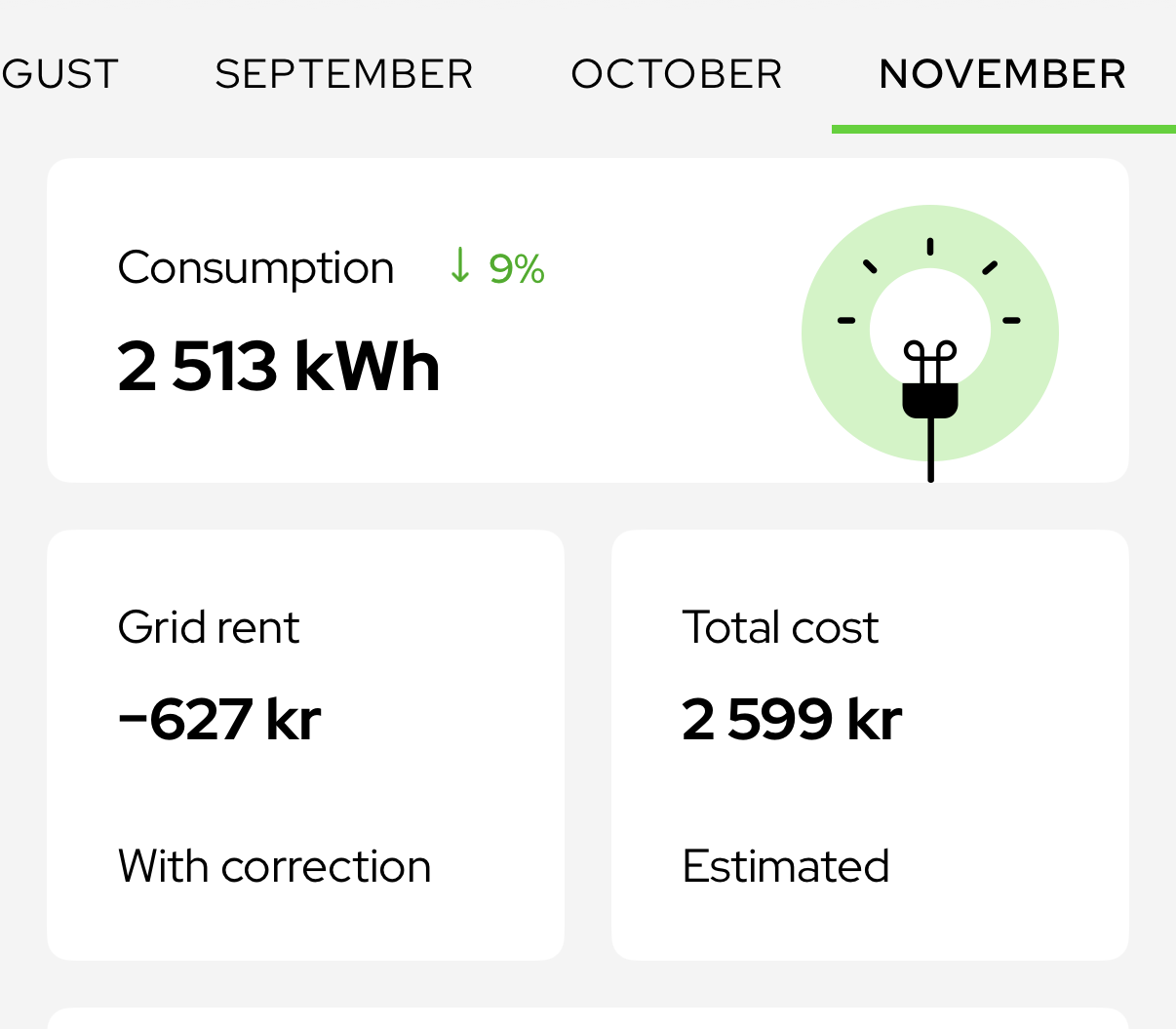Select the October tab
Viewport: 1176px width, 1029px height.
point(676,74)
